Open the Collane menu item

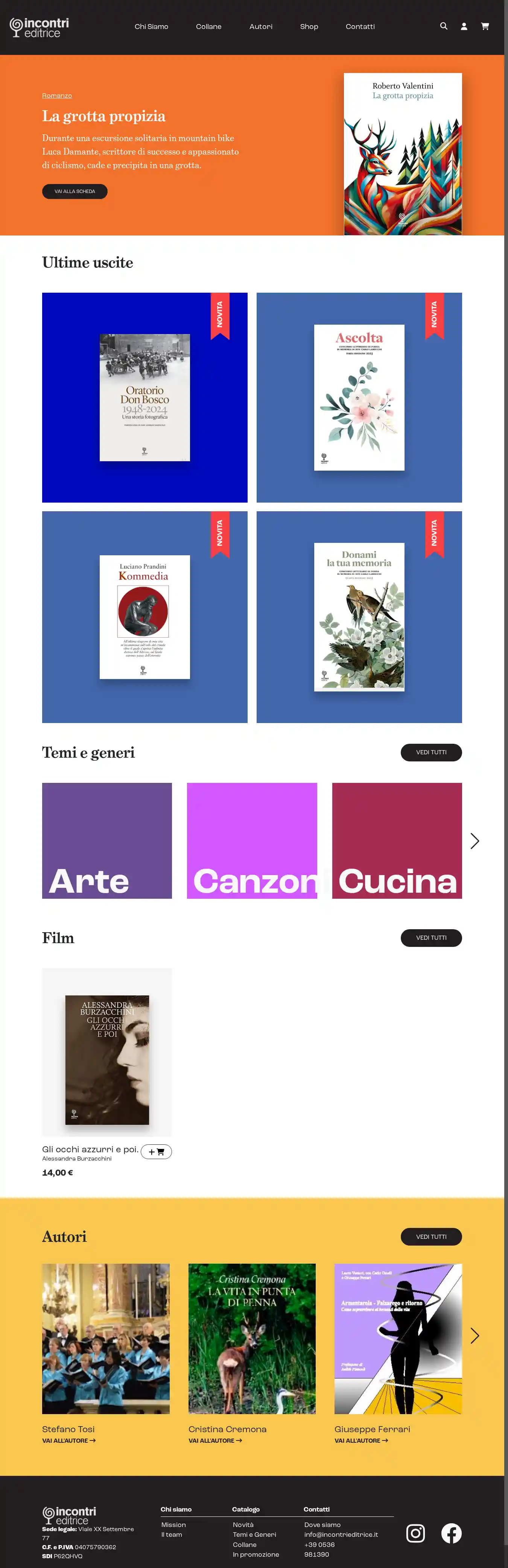click(x=208, y=27)
